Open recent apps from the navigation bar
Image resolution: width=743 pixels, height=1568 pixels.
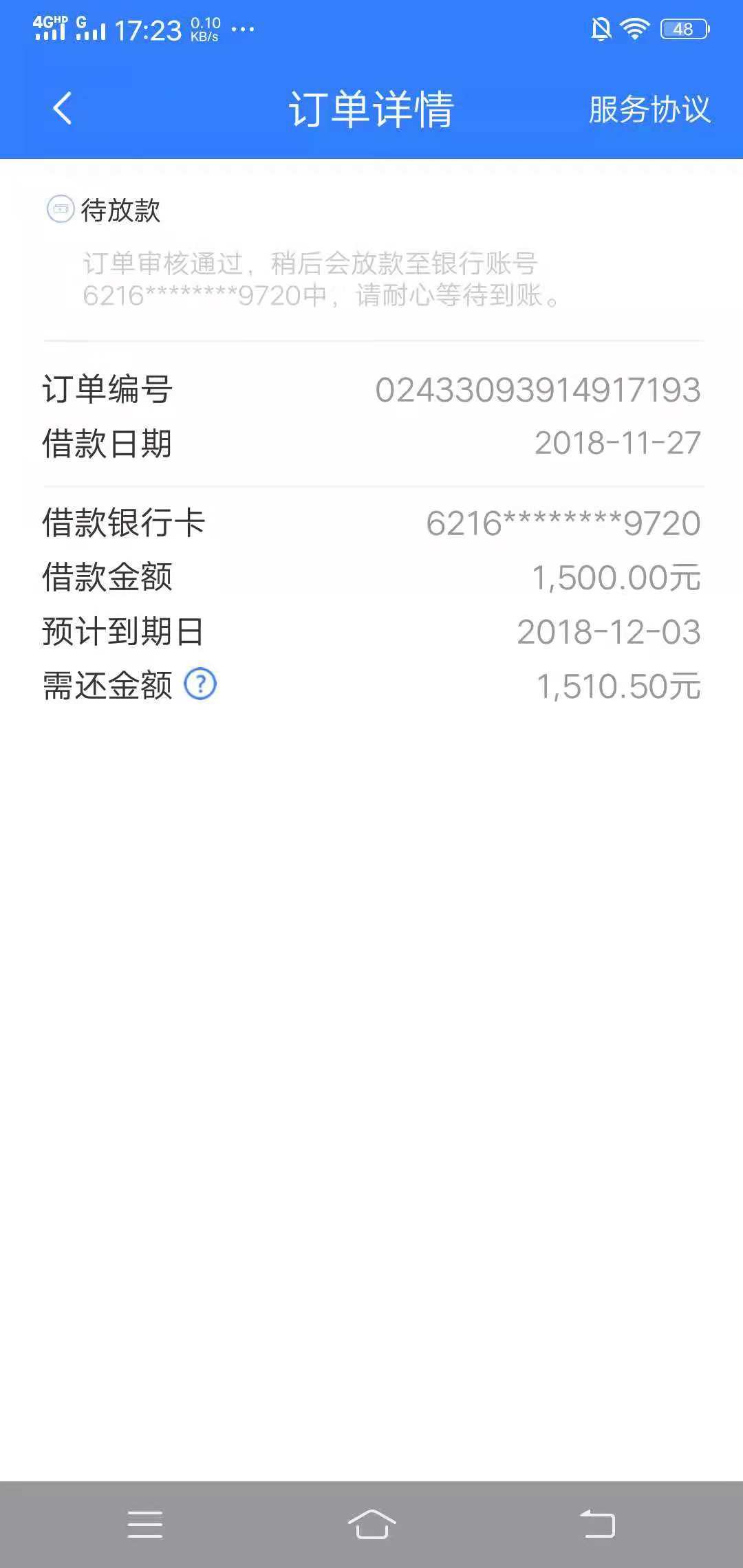pos(145,1525)
